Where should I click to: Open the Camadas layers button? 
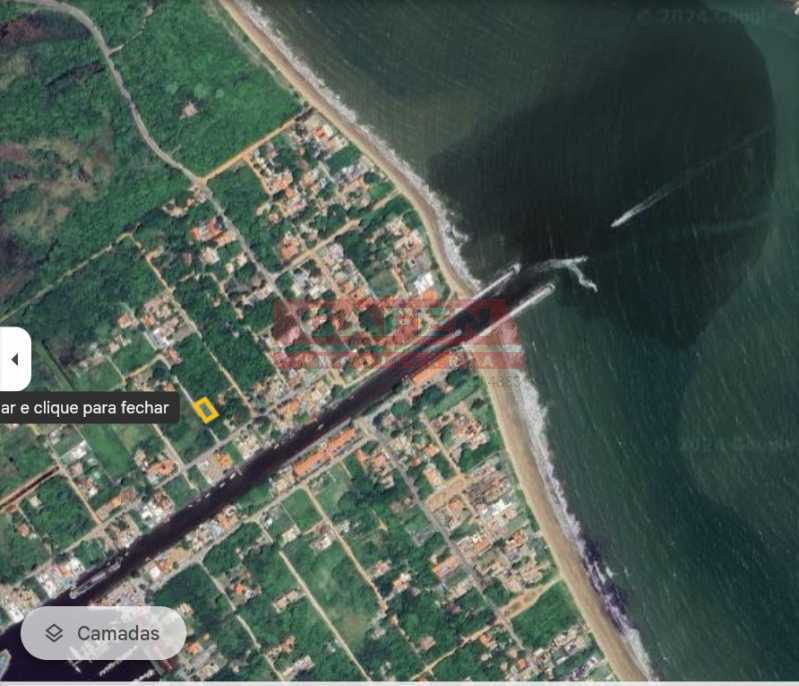[x=103, y=633]
